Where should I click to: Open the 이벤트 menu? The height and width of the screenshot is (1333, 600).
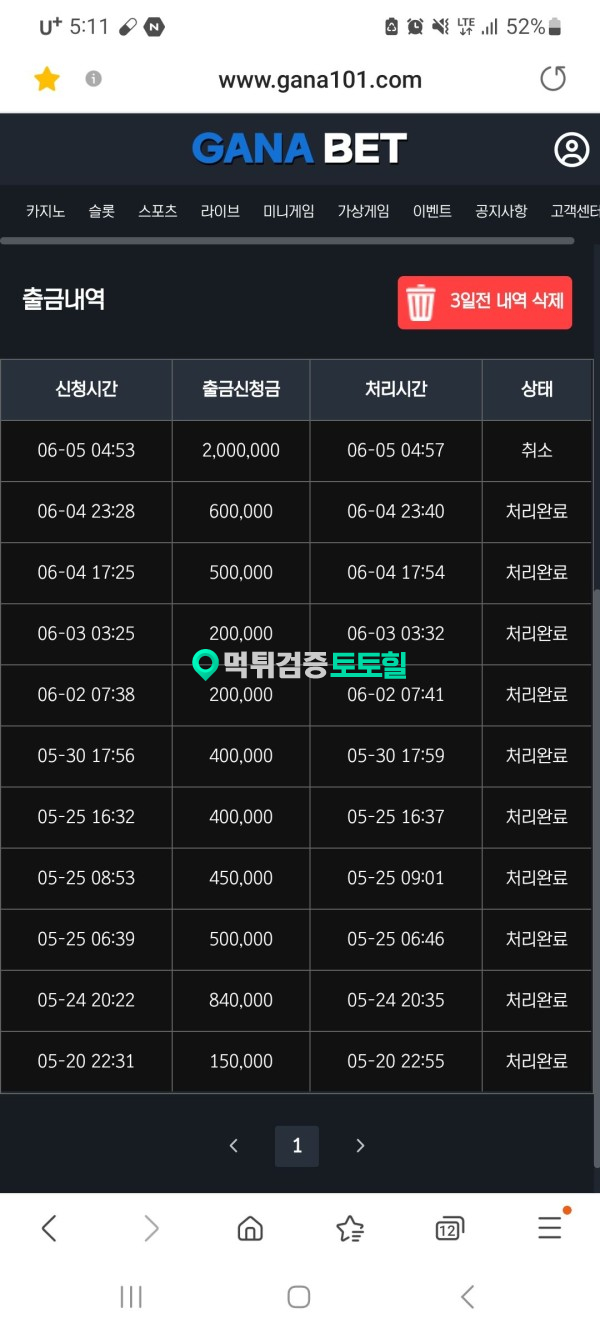432,211
